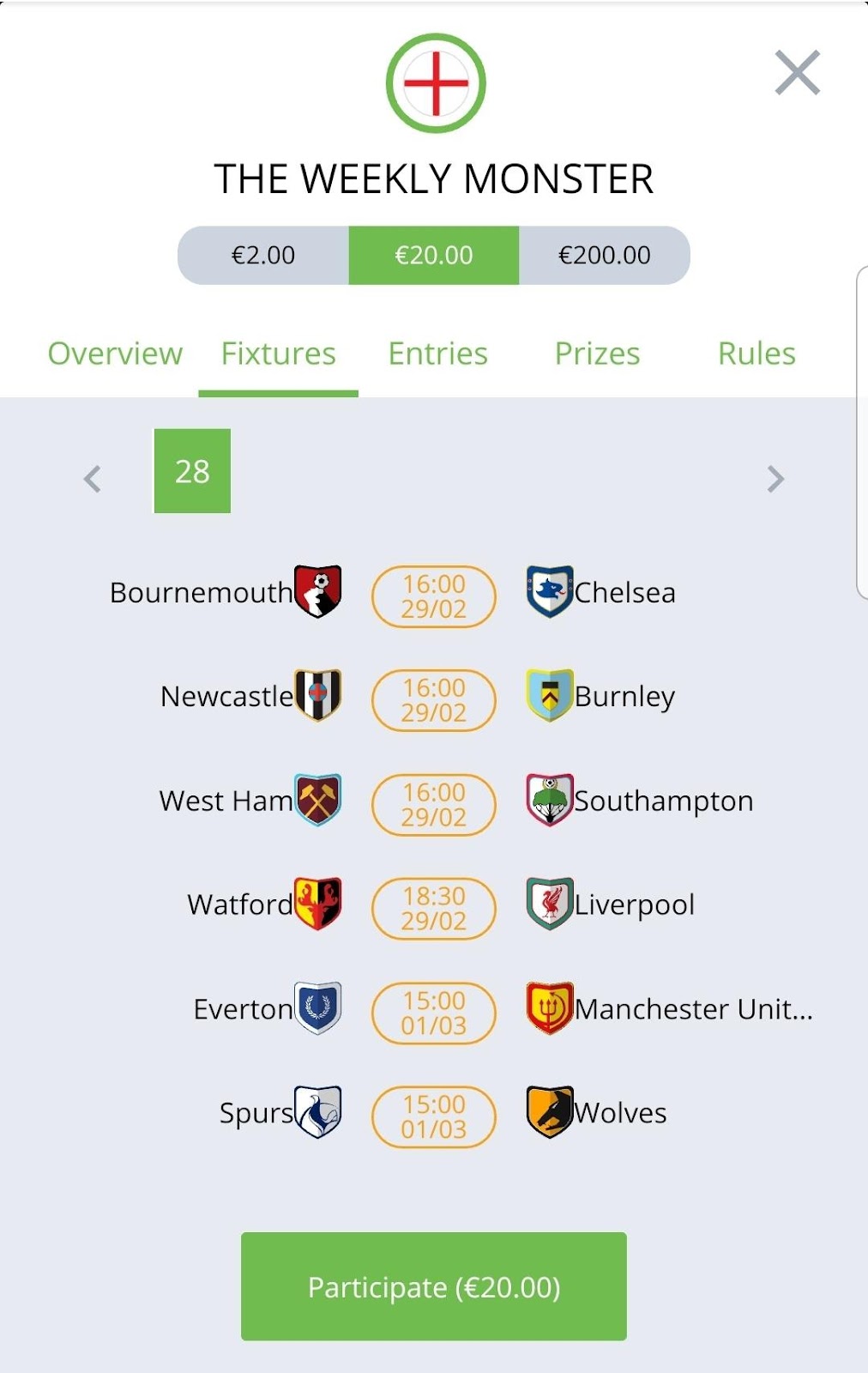The height and width of the screenshot is (1373, 868).
Task: Switch to the Overview tab
Action: click(115, 354)
